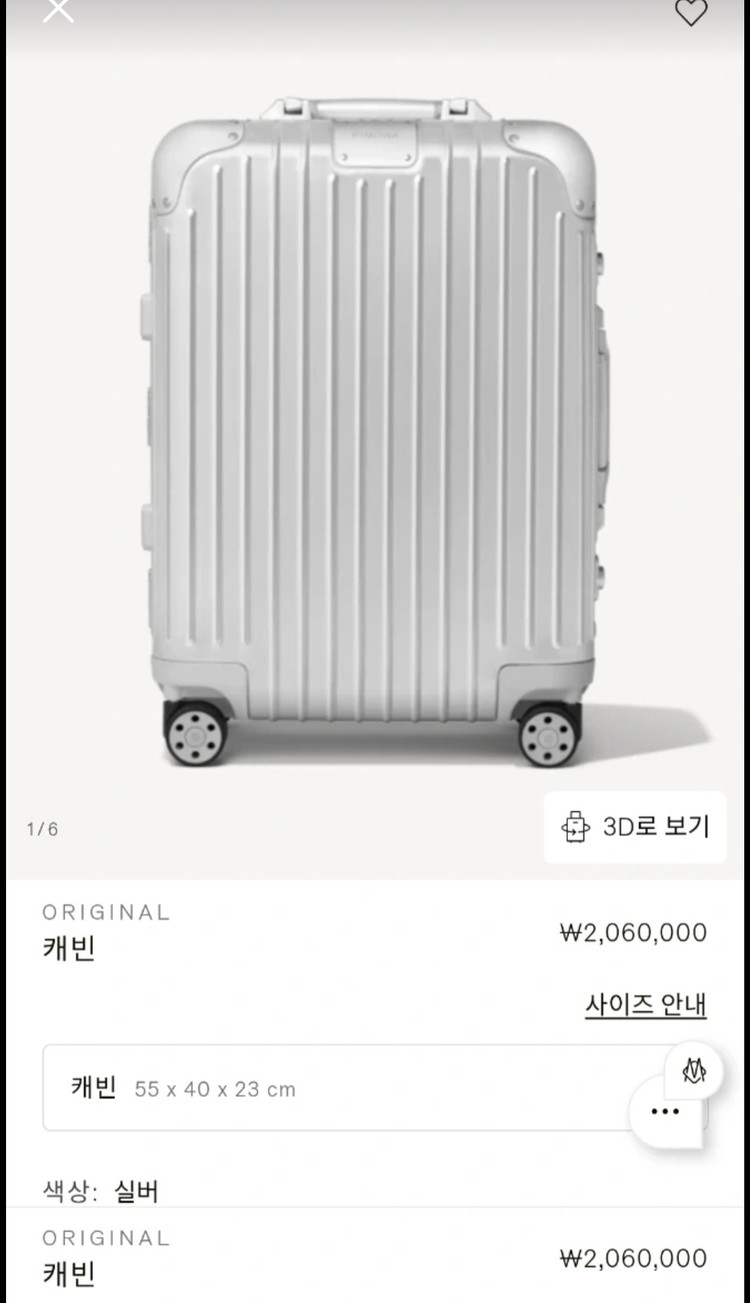Close the product image view

click(60, 10)
